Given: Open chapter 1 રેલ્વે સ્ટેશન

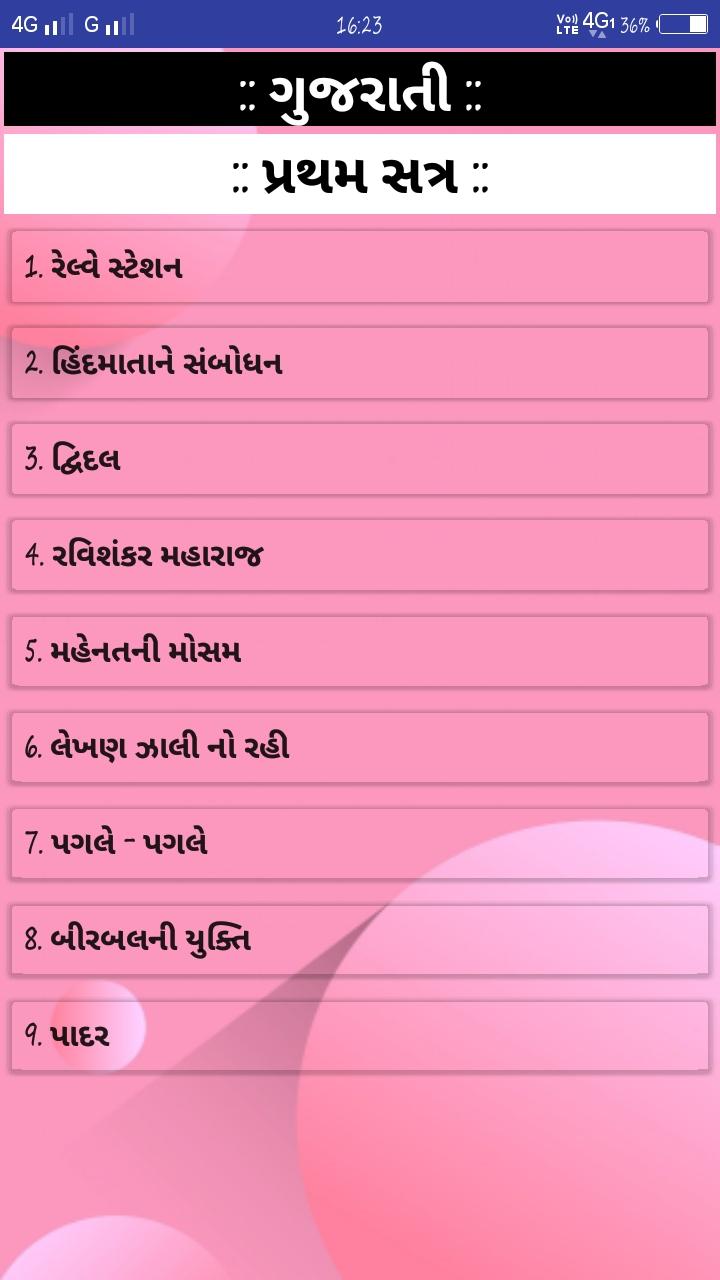Looking at the screenshot, I should click(360, 267).
